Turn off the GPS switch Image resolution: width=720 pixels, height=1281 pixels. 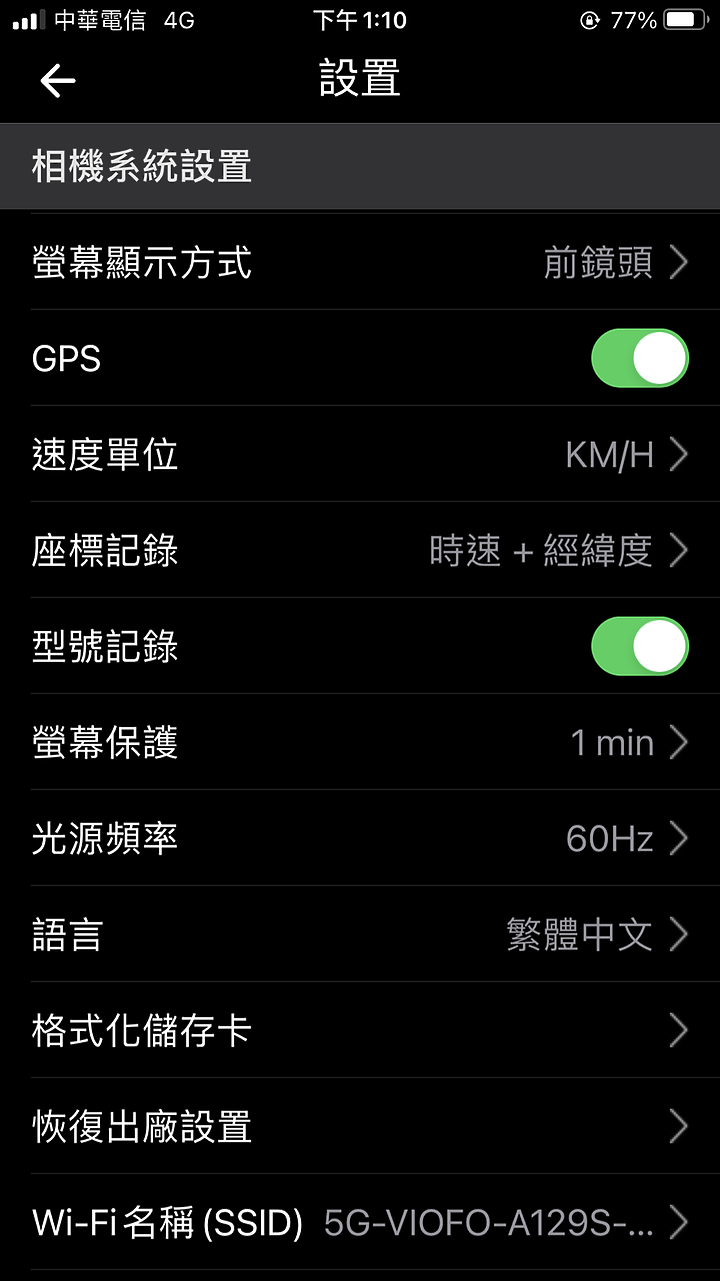coord(640,359)
